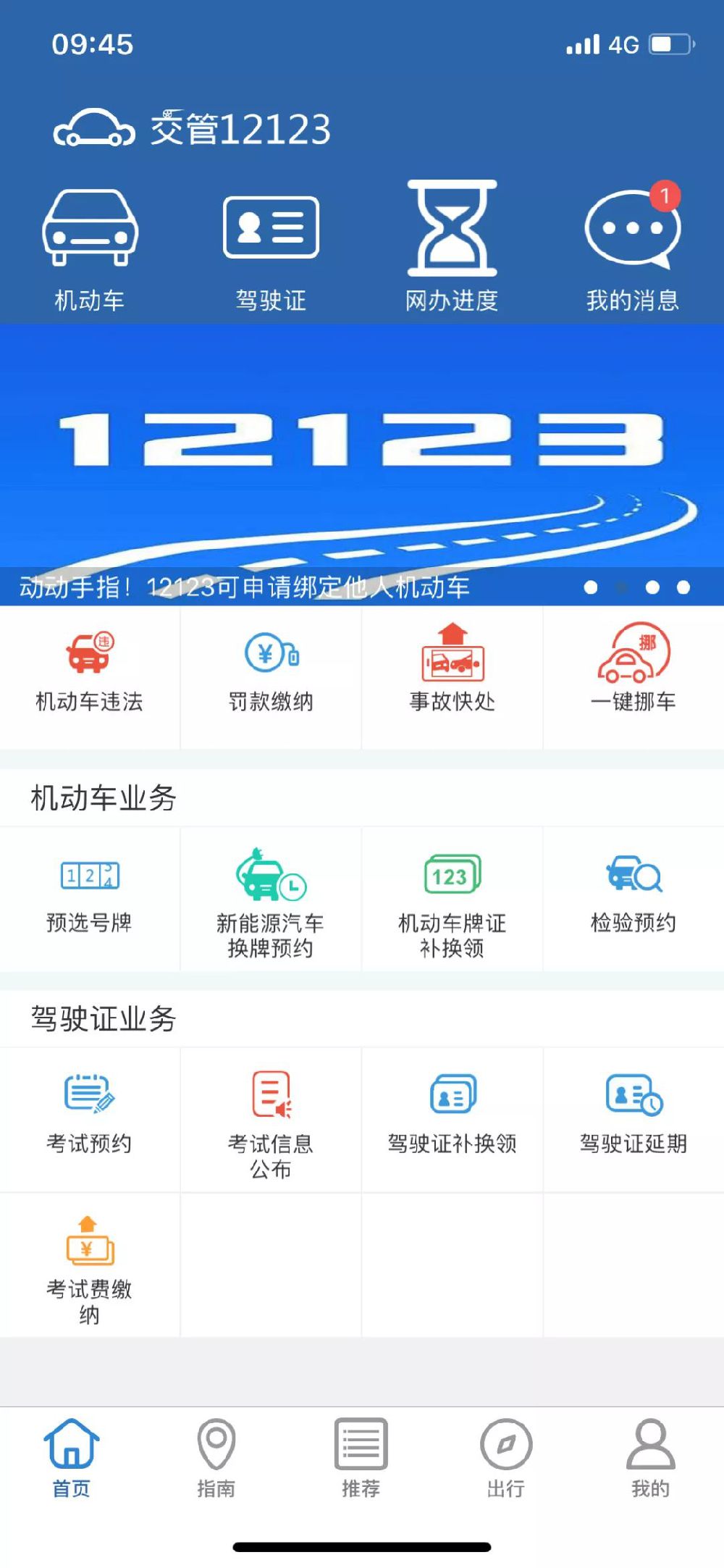Viewport: 724px width, 1568px height.
Task: Open 我的消息 messages
Action: coord(633,248)
